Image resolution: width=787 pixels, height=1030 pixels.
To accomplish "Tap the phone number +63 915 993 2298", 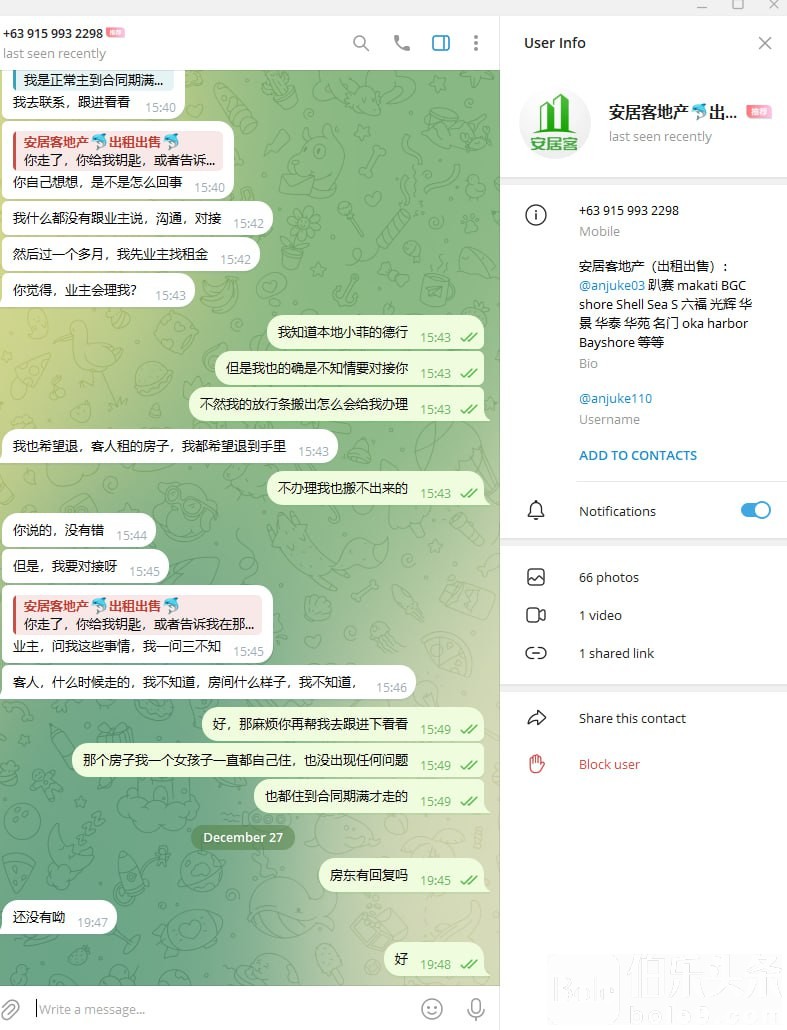I will coord(628,210).
